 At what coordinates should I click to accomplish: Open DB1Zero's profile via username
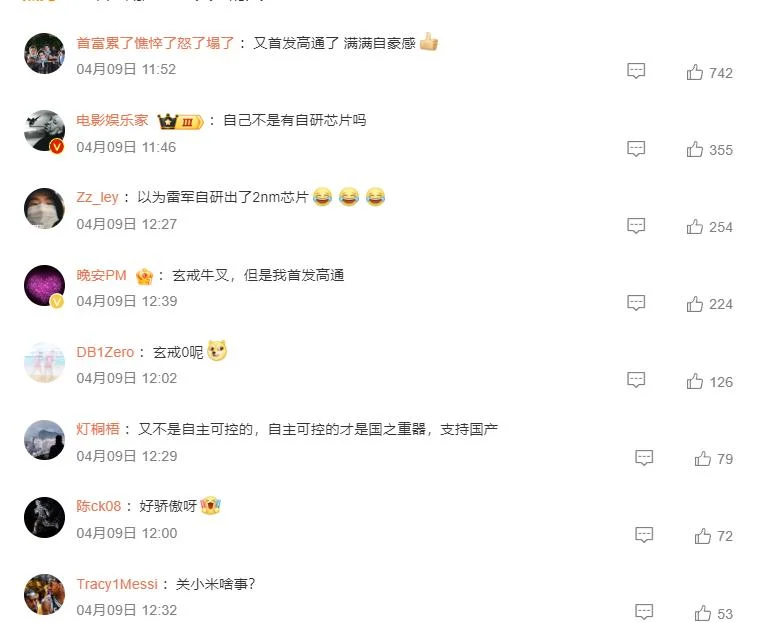coord(105,352)
